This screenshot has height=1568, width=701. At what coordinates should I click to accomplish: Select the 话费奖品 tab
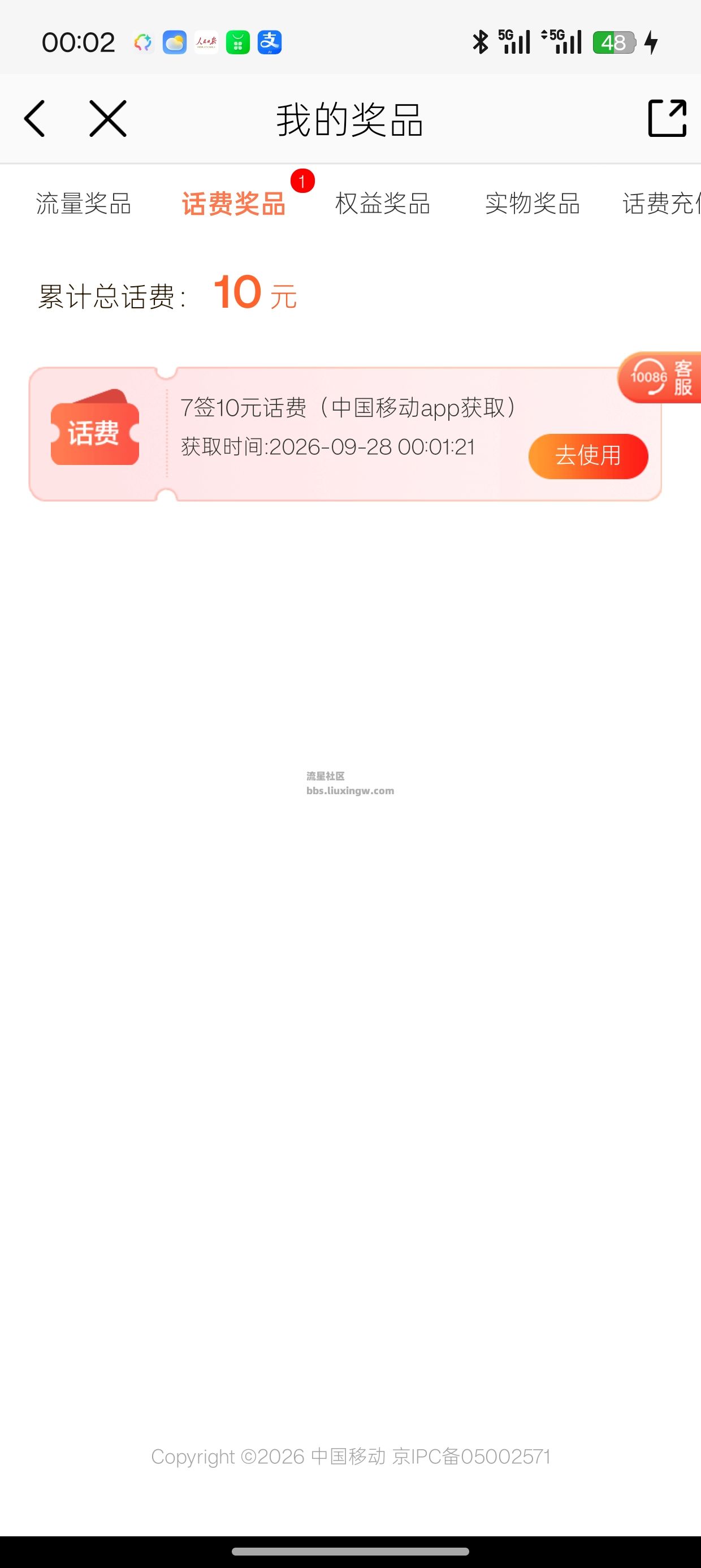click(233, 203)
